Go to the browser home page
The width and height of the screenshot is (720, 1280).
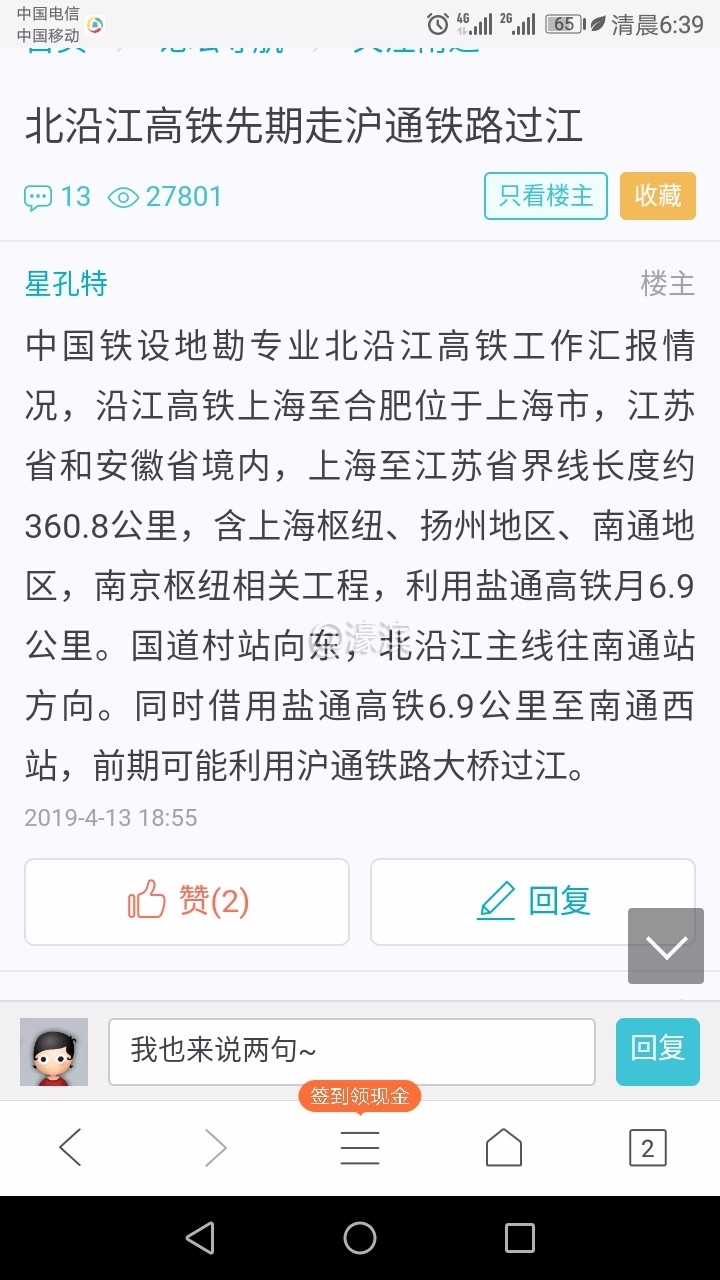[x=504, y=1148]
